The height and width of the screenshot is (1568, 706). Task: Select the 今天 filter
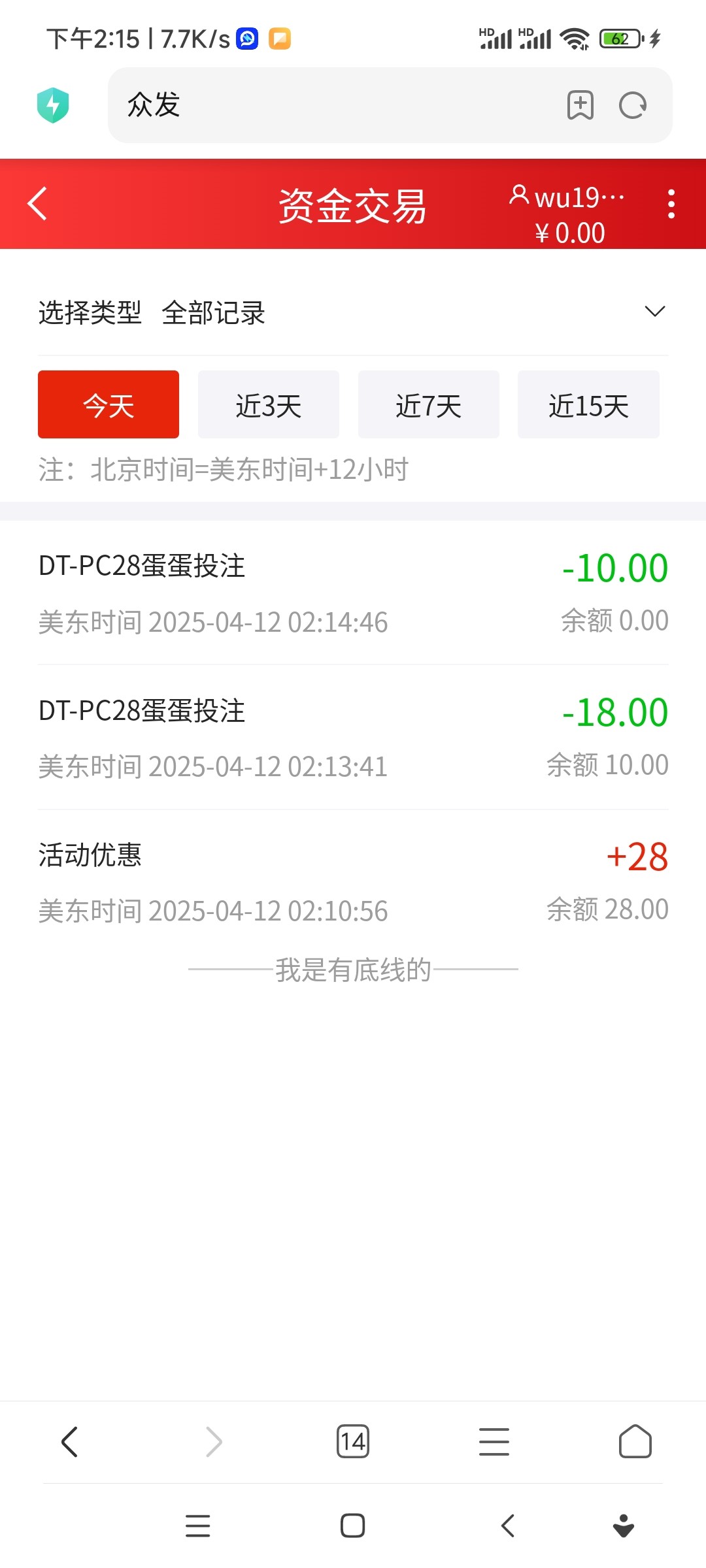click(109, 404)
